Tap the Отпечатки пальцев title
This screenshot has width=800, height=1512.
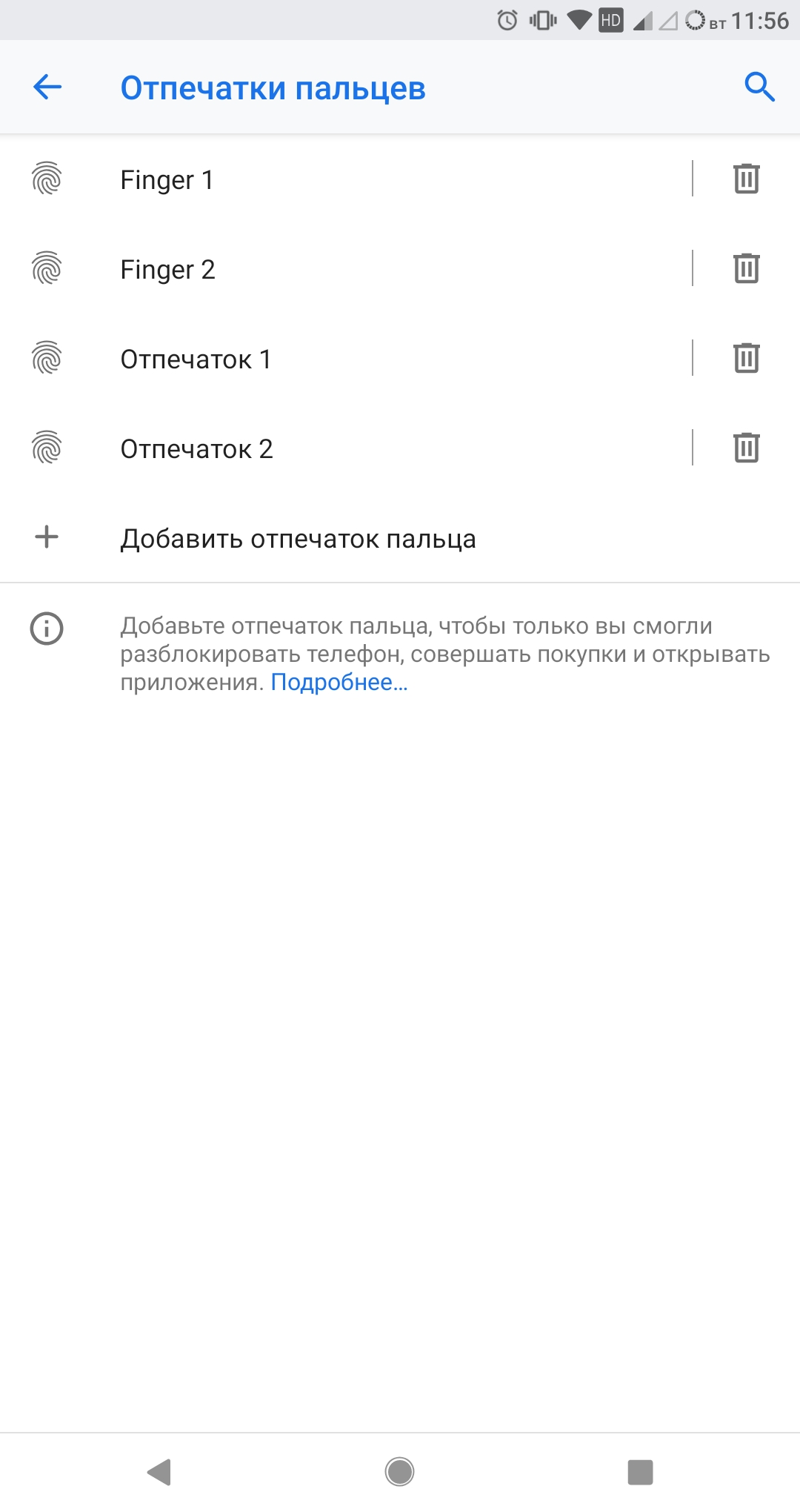(x=273, y=87)
